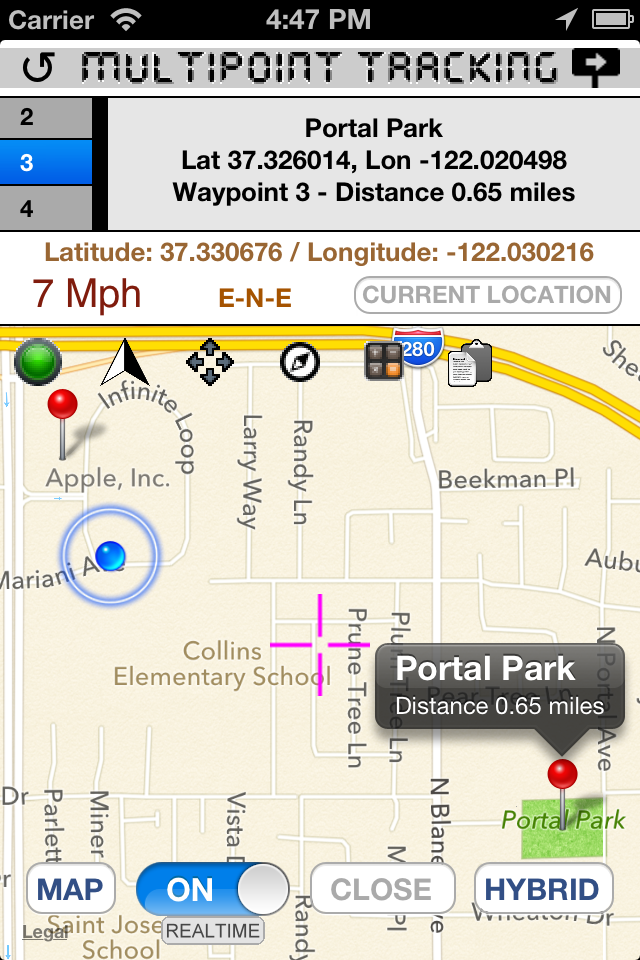The width and height of the screenshot is (640, 960).
Task: Tap the Close button
Action: [x=382, y=889]
